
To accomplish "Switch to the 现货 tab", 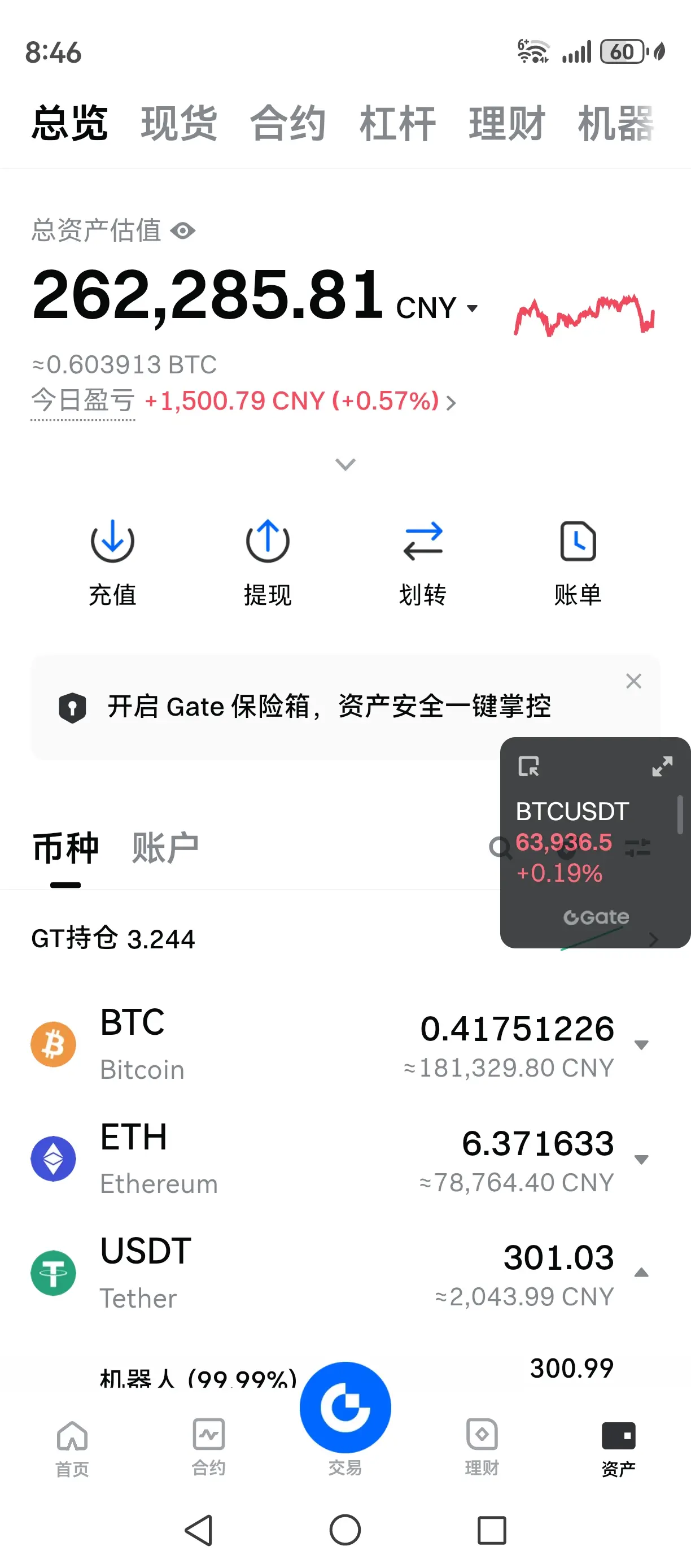I will (179, 124).
